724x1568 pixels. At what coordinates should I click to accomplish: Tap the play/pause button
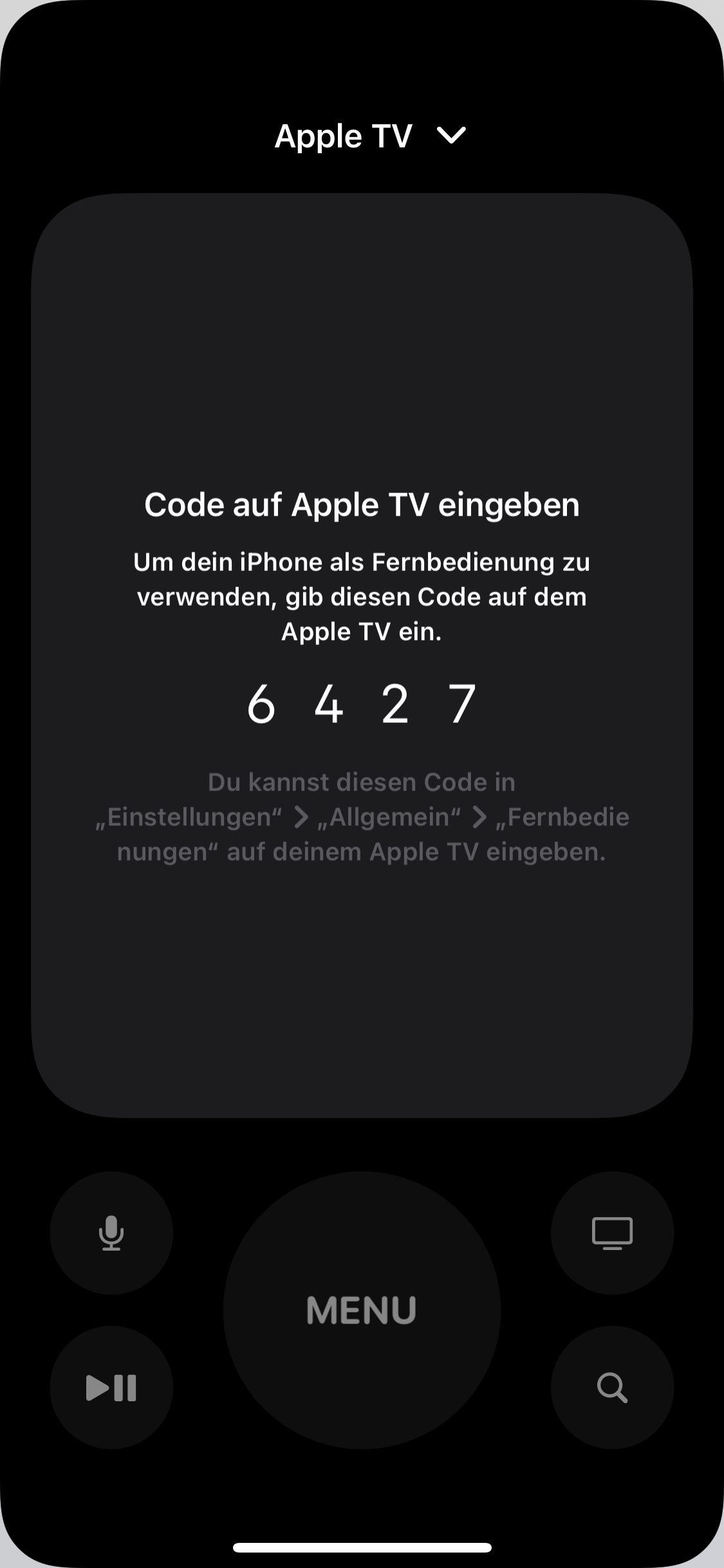tap(111, 1387)
